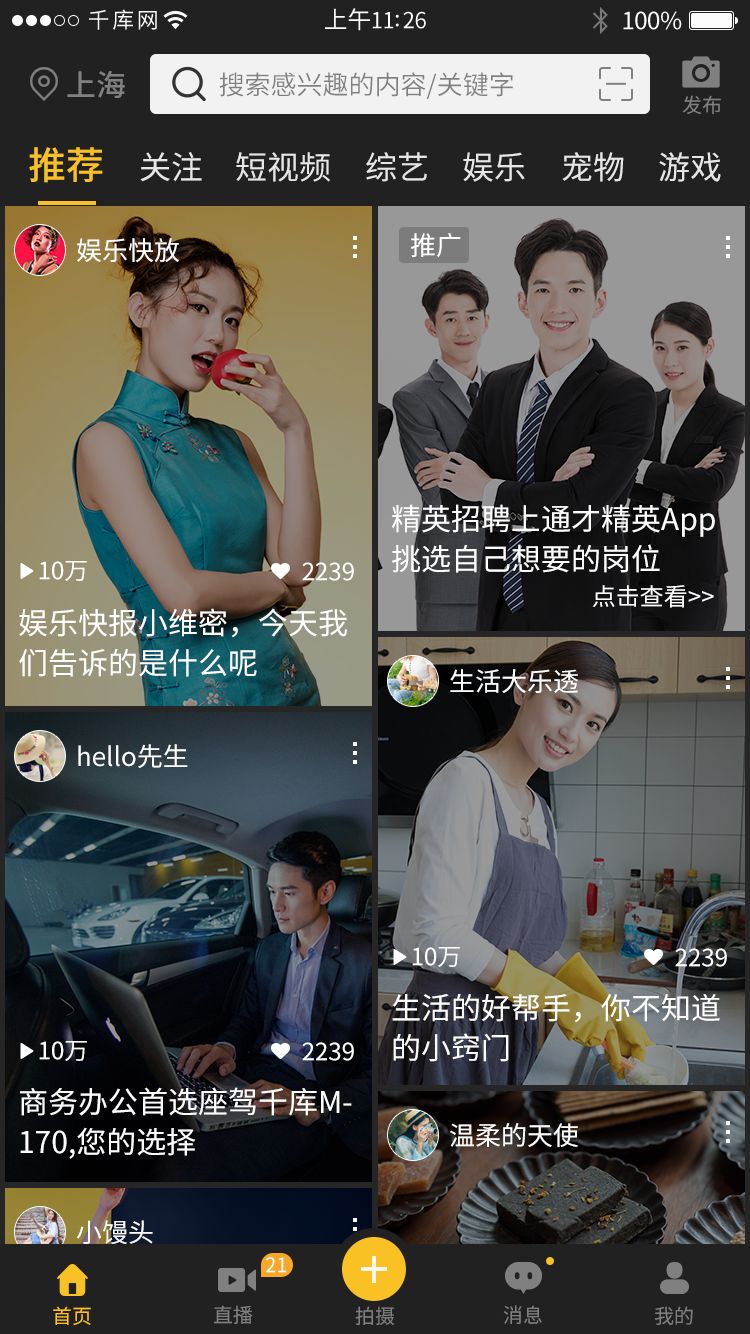Open the 消息 tab
This screenshot has height=1334, width=750.
click(x=523, y=1292)
